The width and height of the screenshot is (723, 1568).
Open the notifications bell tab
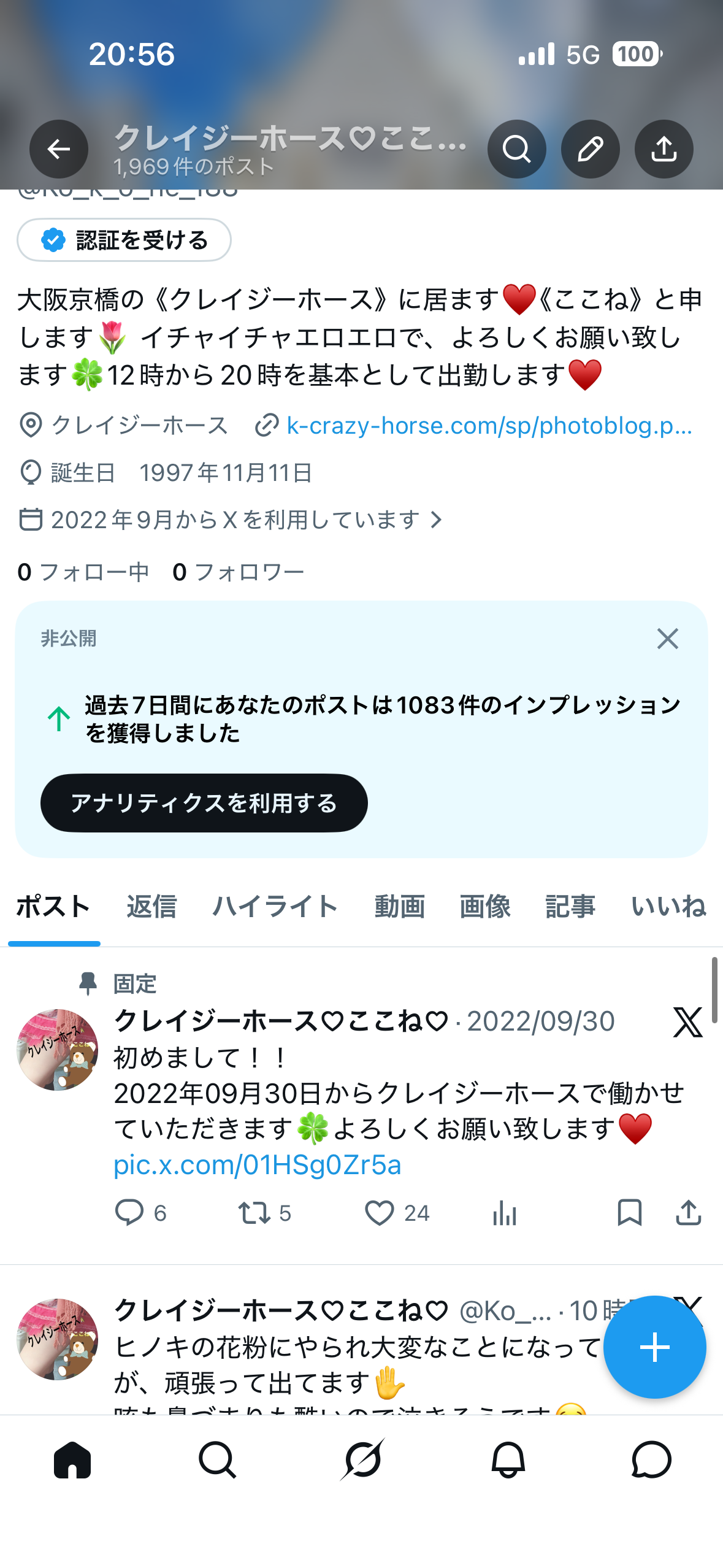click(x=508, y=1460)
